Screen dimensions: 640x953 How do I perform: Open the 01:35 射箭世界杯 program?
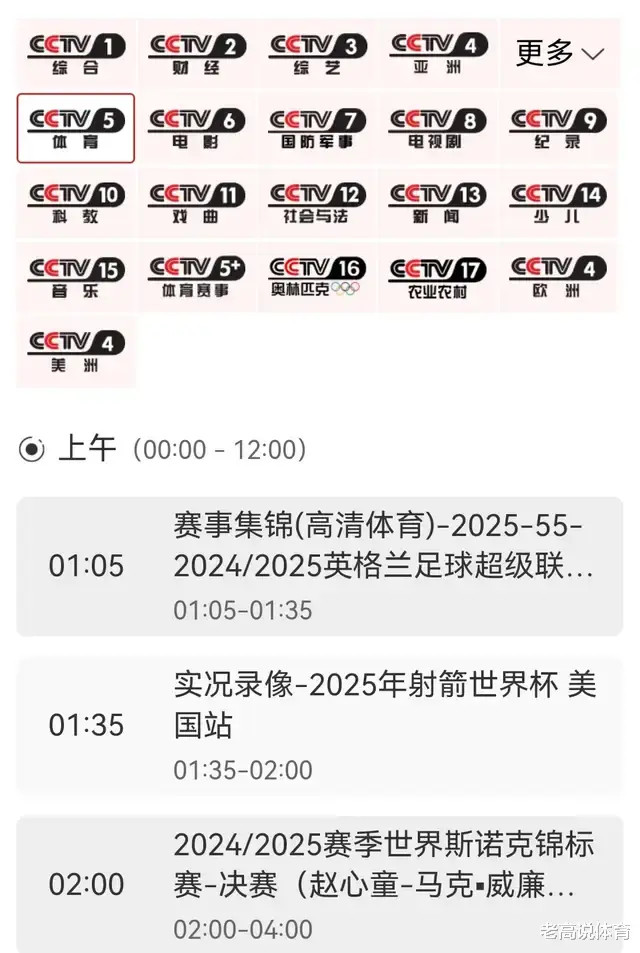tap(320, 725)
